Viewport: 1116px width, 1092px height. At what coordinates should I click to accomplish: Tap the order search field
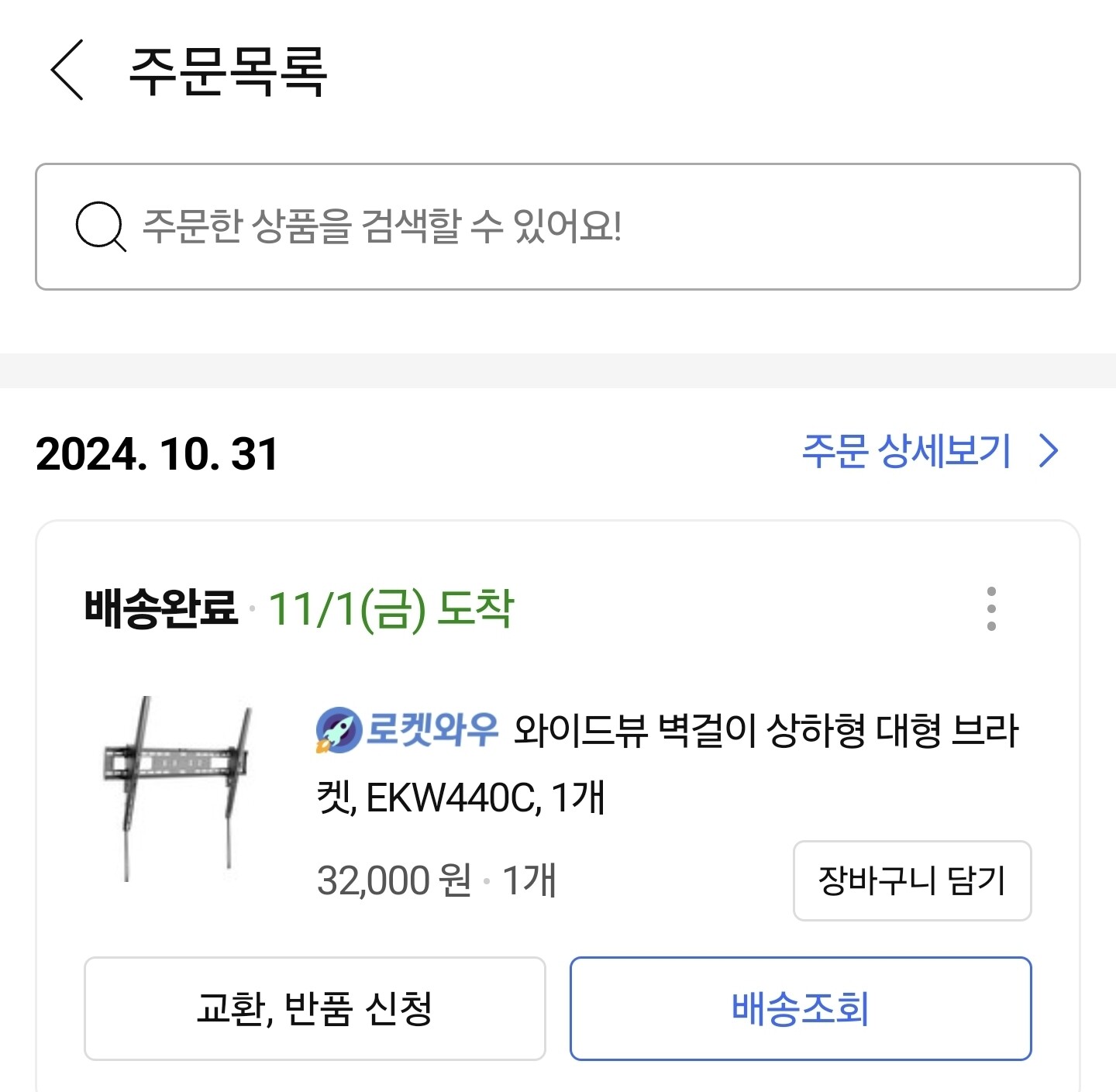click(558, 226)
